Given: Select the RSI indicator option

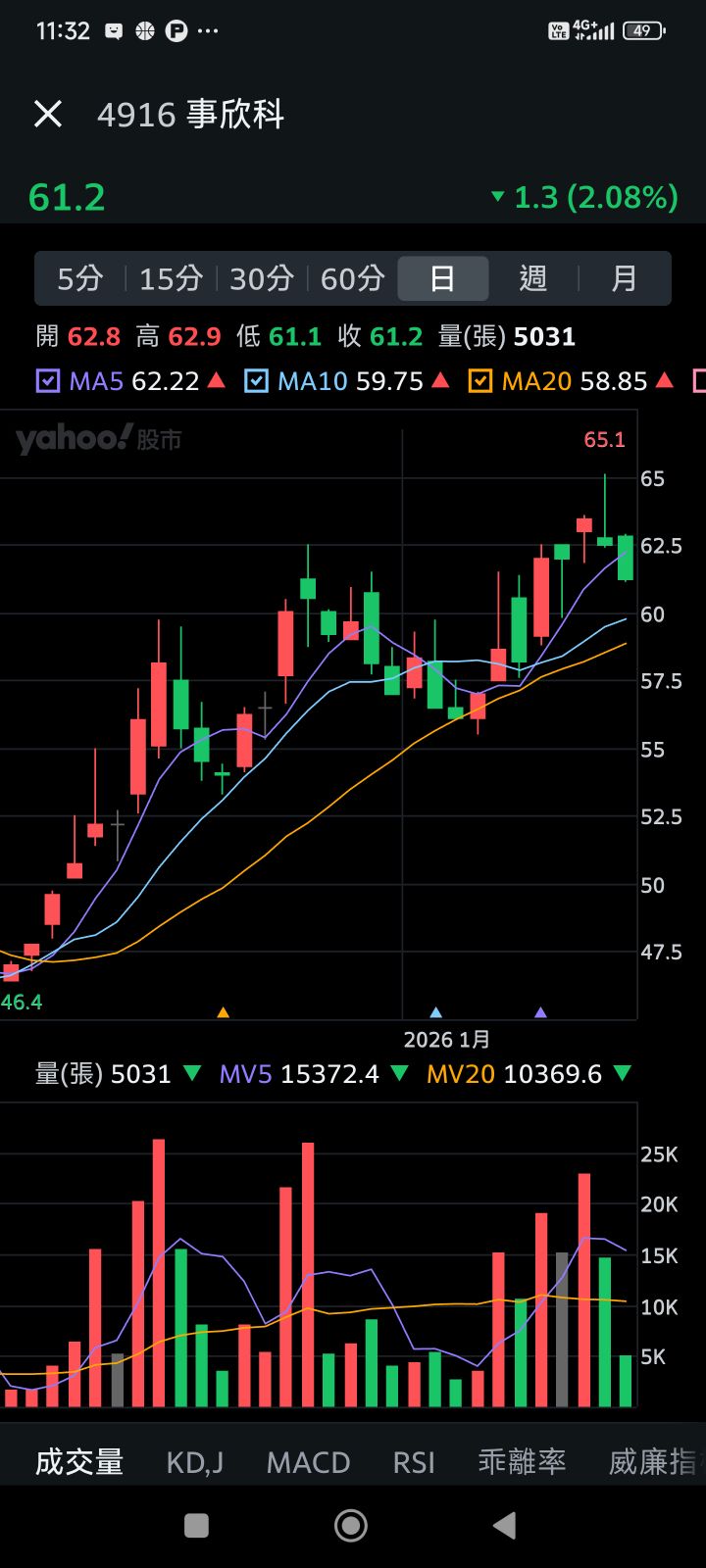Looking at the screenshot, I should click(x=413, y=1461).
